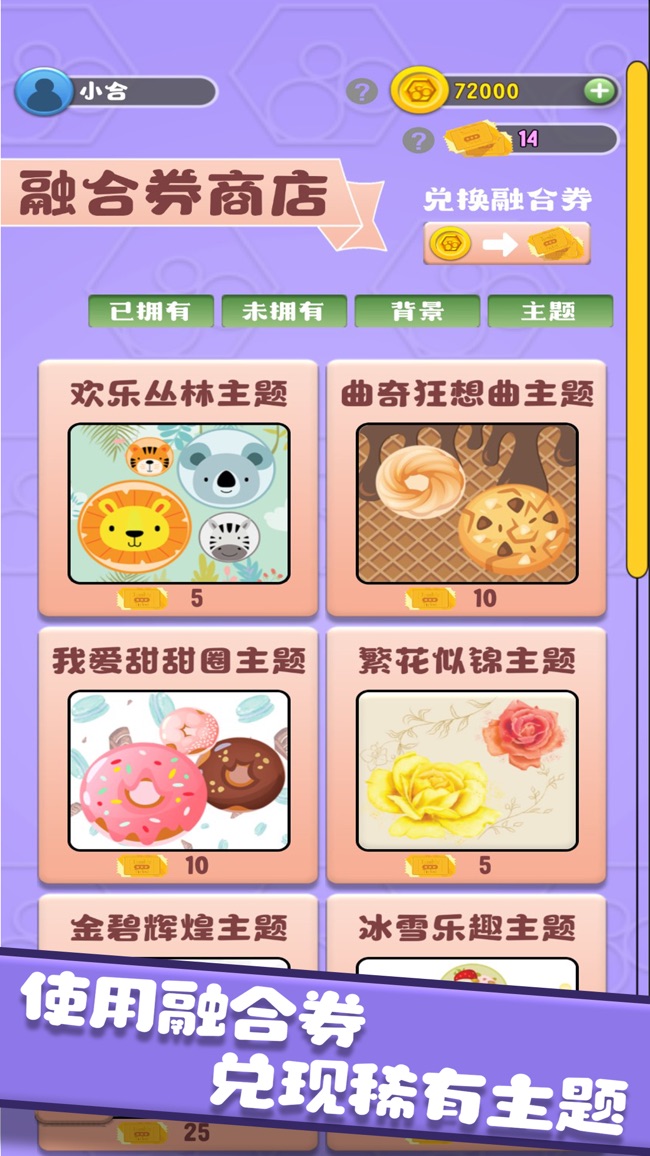This screenshot has height=1156, width=650.
Task: Add more coins with the plus button
Action: tap(598, 91)
